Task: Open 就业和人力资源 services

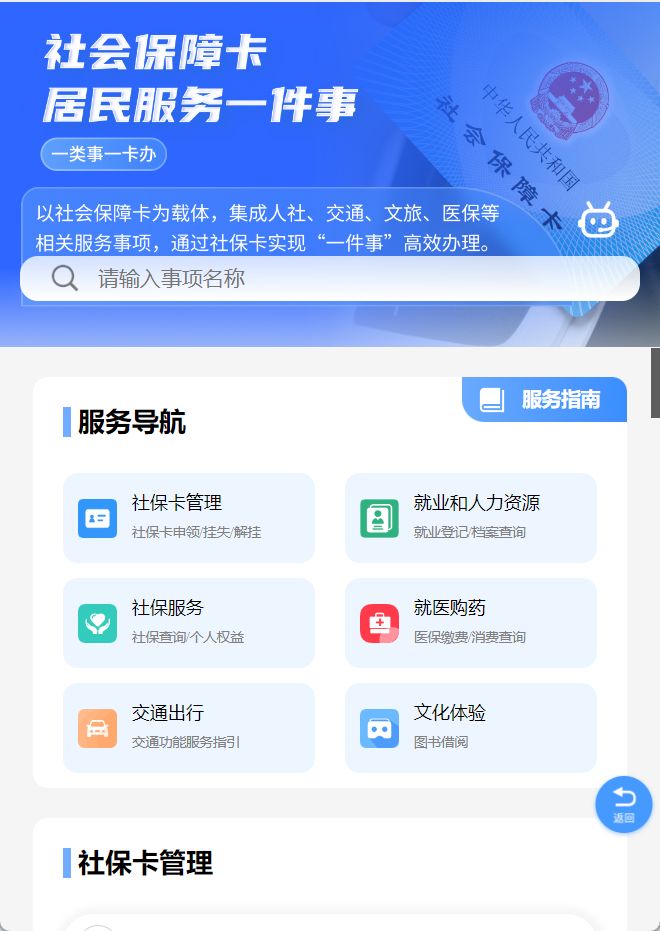Action: 470,517
